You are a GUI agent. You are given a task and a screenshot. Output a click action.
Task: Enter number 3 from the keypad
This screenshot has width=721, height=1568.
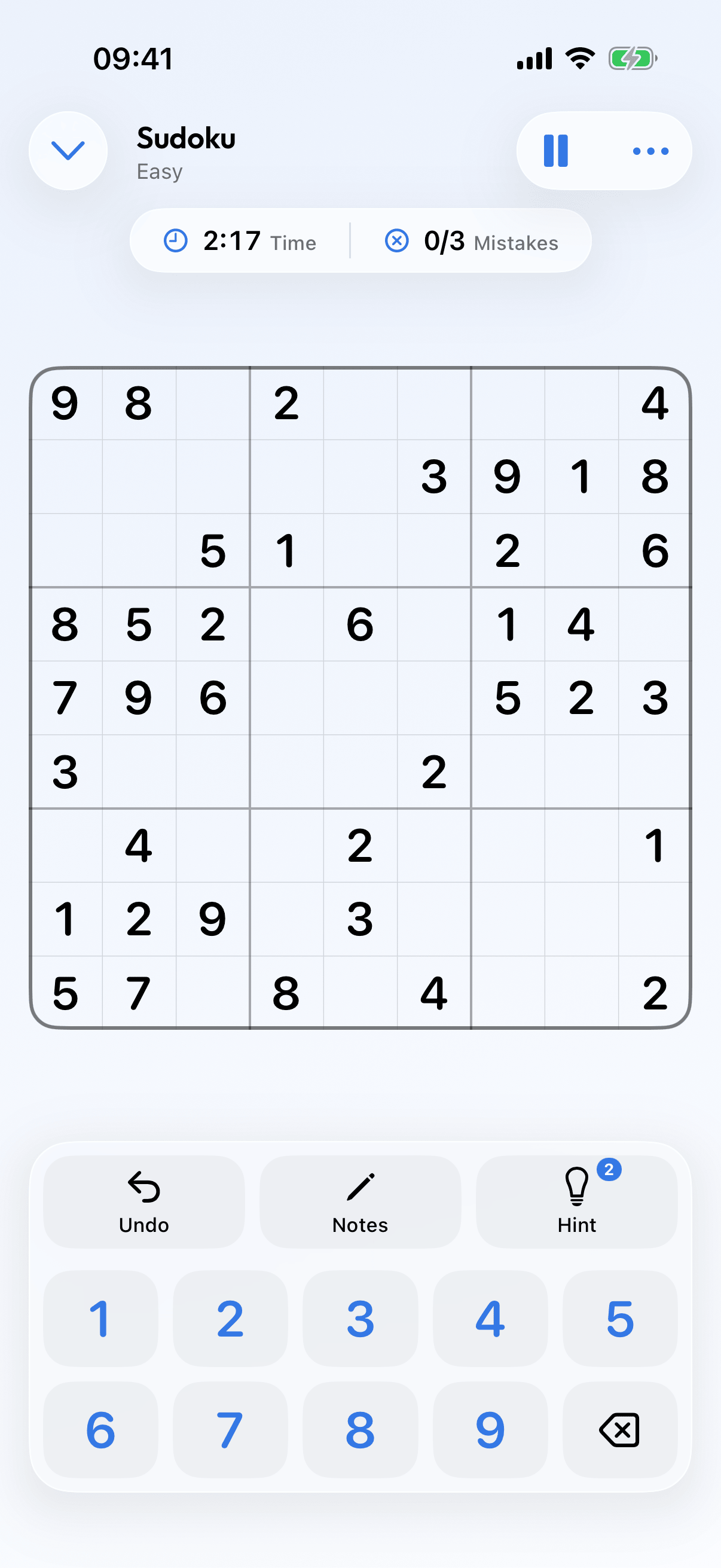tap(360, 1319)
